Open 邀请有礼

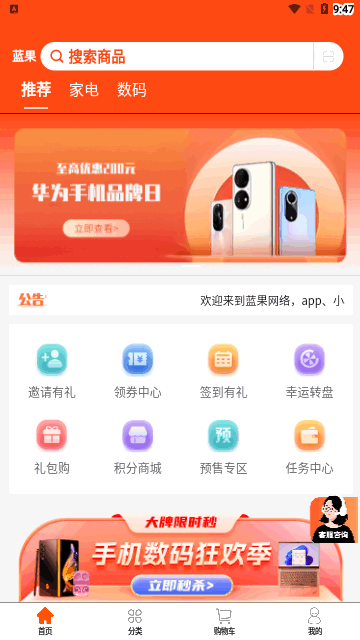tap(52, 371)
